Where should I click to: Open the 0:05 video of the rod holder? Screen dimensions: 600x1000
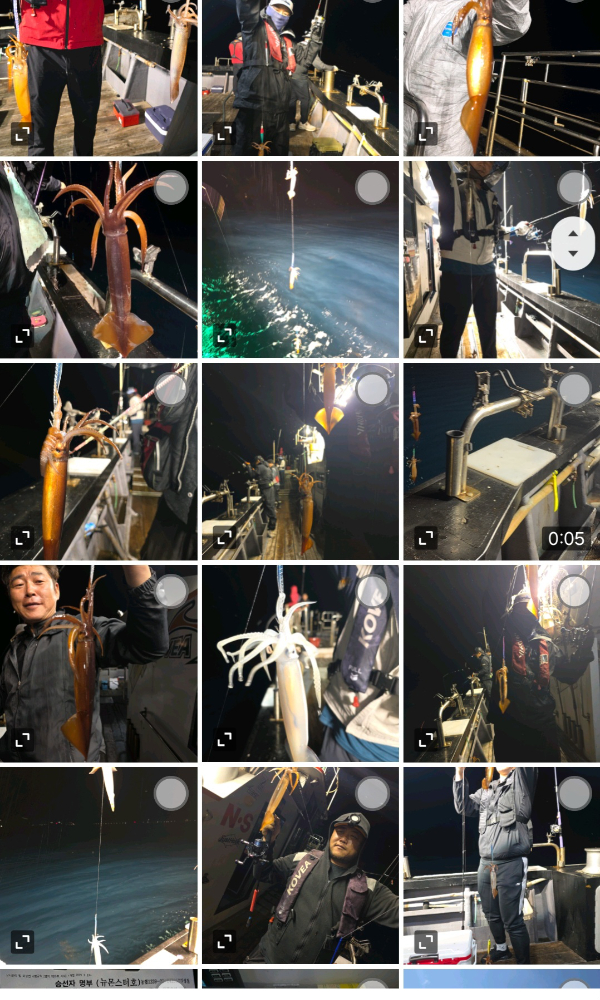(500, 460)
